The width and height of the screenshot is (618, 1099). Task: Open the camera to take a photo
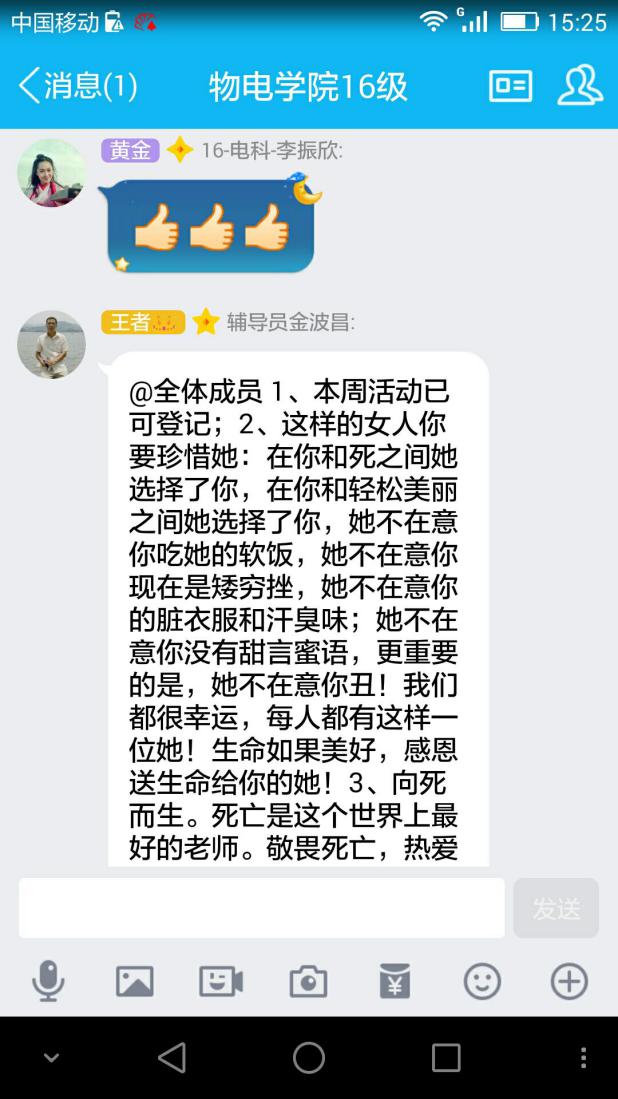coord(308,982)
